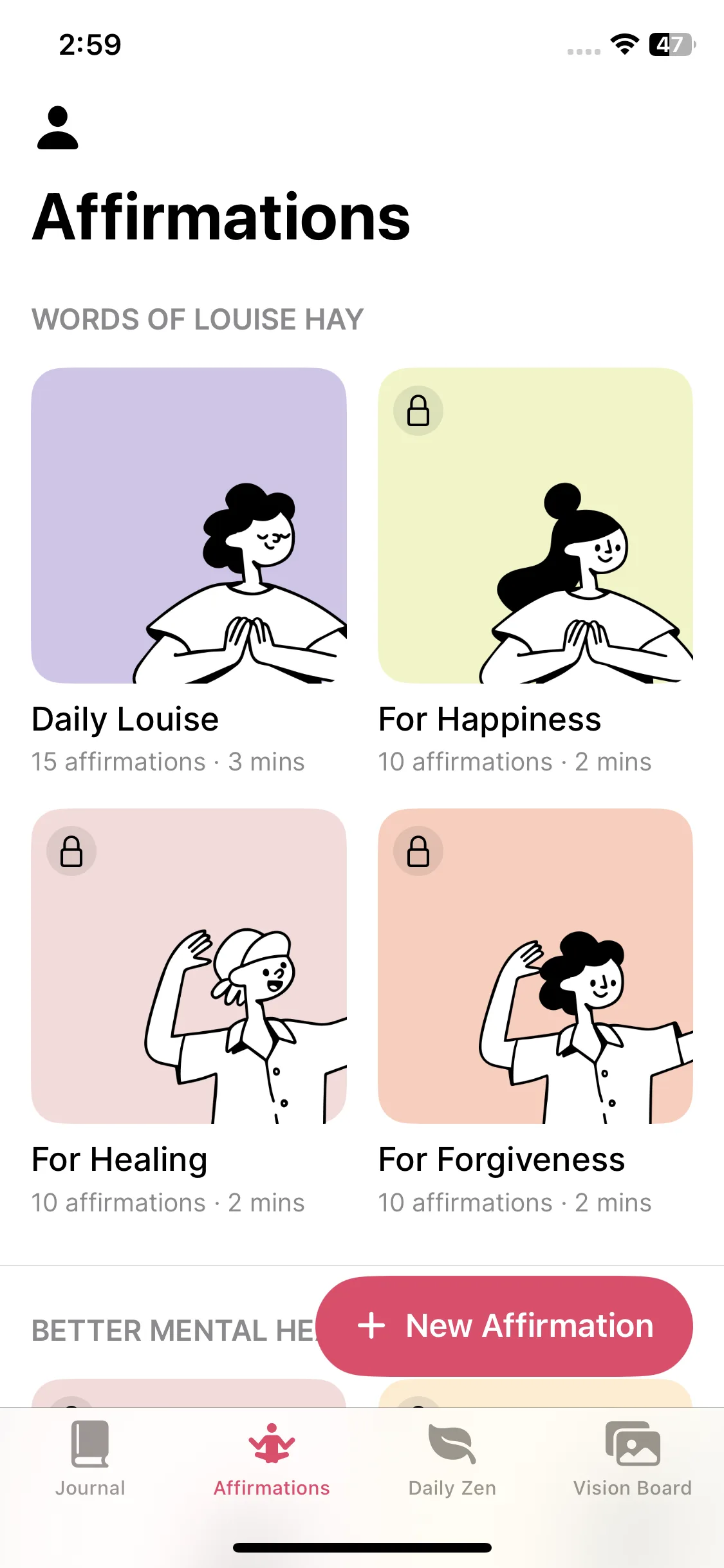Open the For Forgiveness affirmations card

(535, 966)
